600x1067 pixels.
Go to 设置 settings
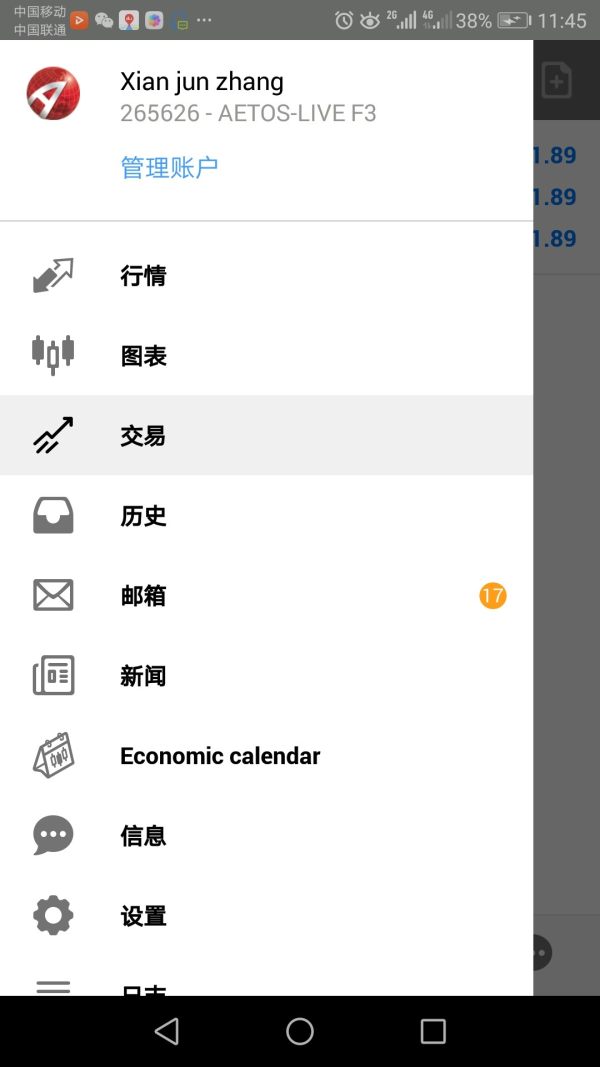(x=143, y=916)
